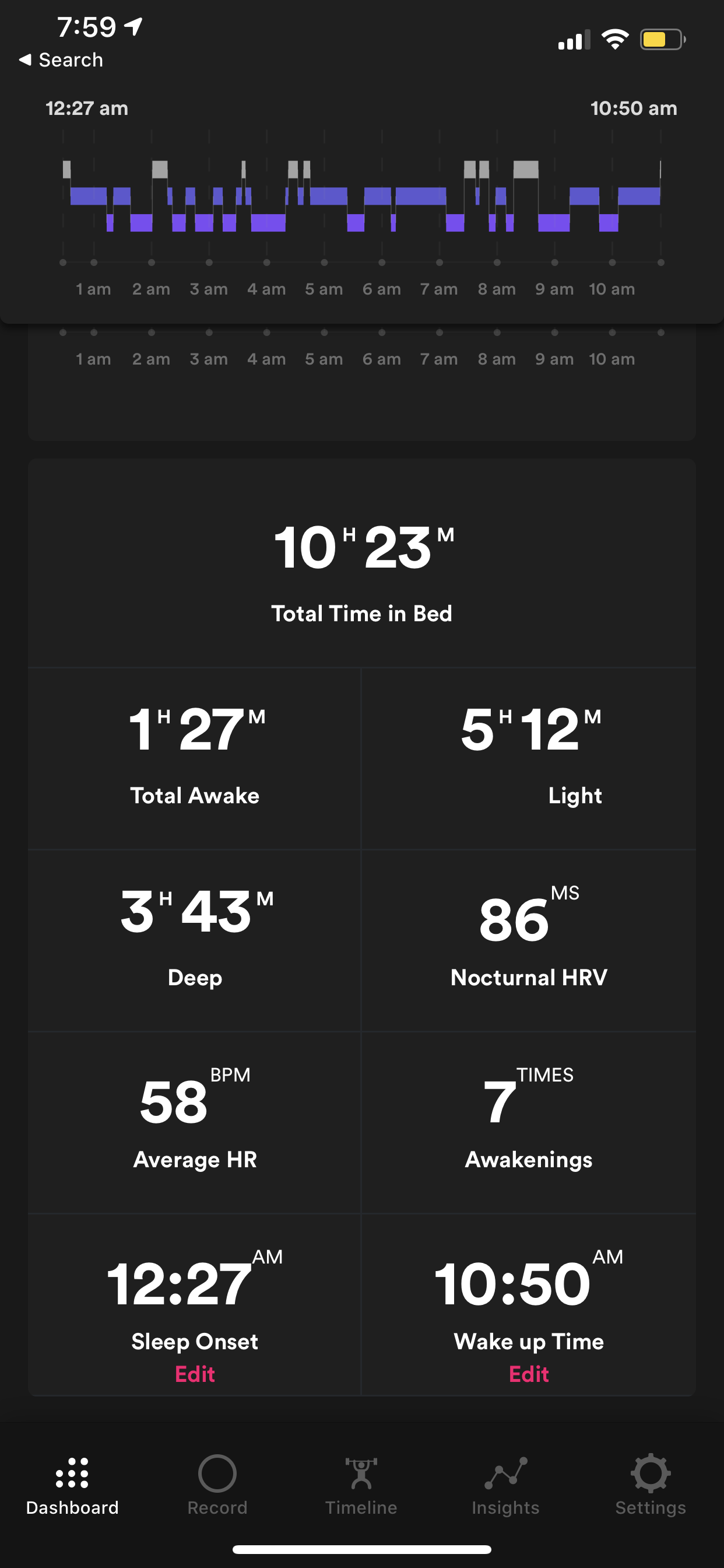This screenshot has height=1568, width=724.
Task: Return to Search via the back arrow
Action: [x=60, y=60]
